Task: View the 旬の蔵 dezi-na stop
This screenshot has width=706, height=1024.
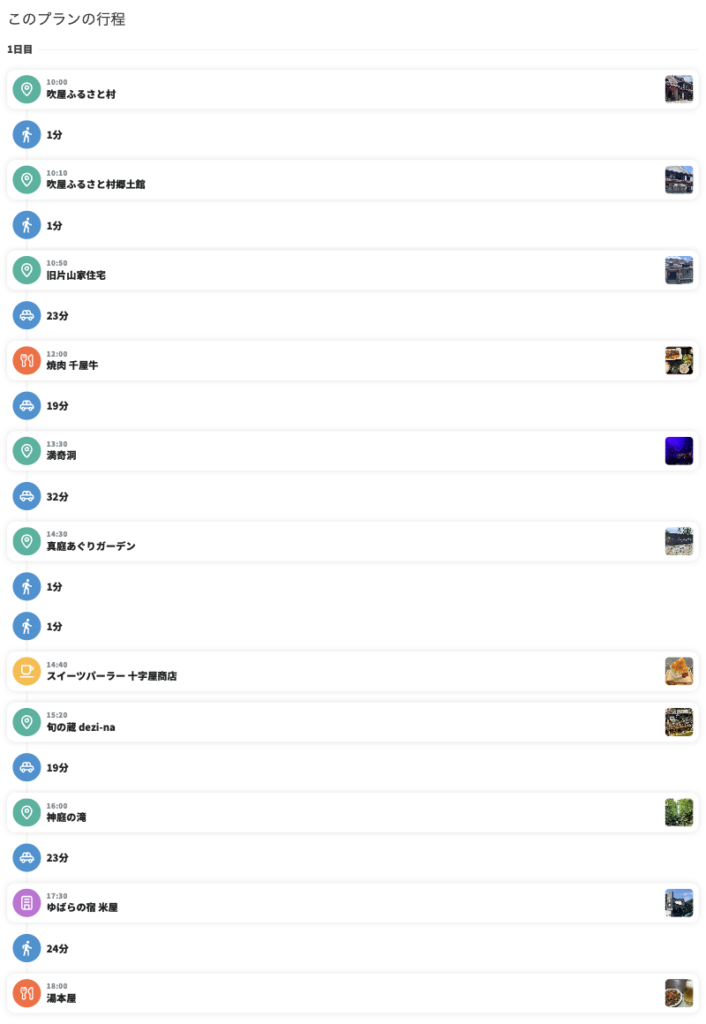Action: point(352,722)
